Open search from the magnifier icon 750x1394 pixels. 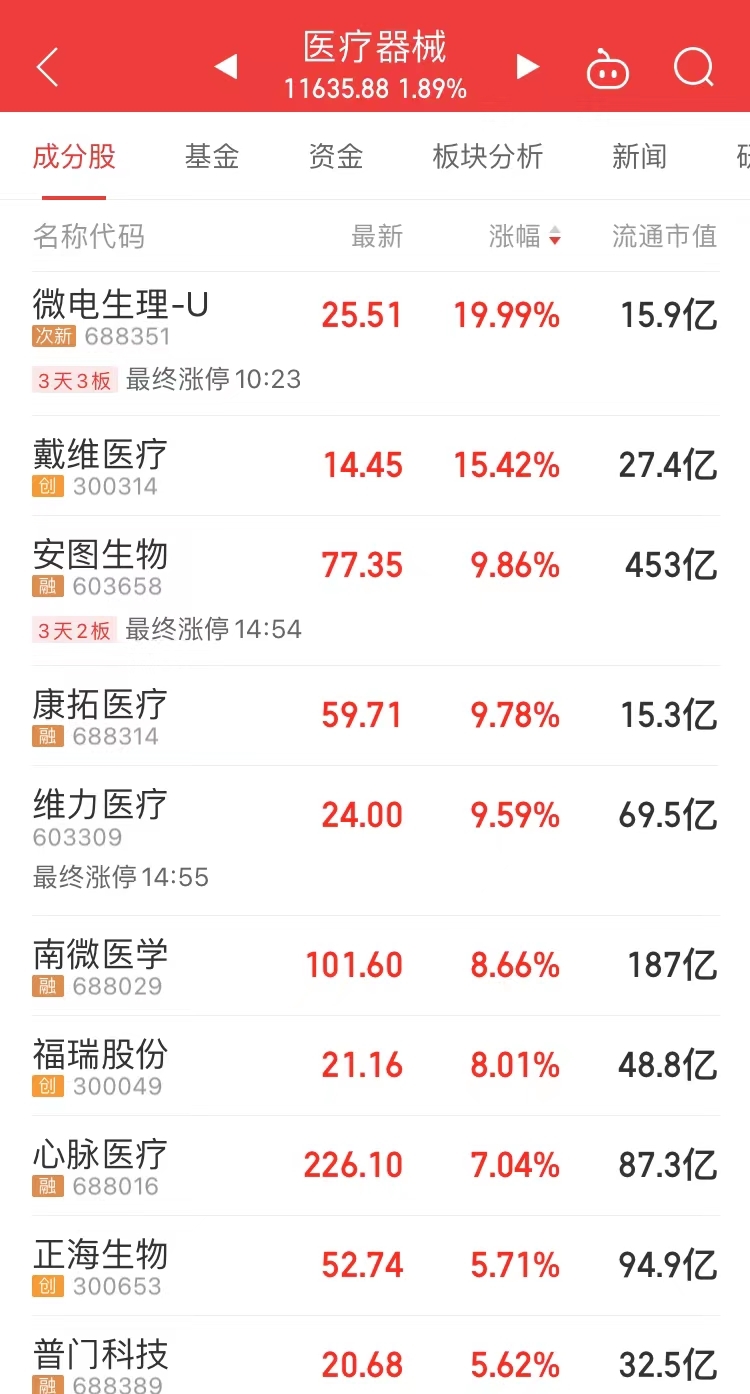pos(694,68)
